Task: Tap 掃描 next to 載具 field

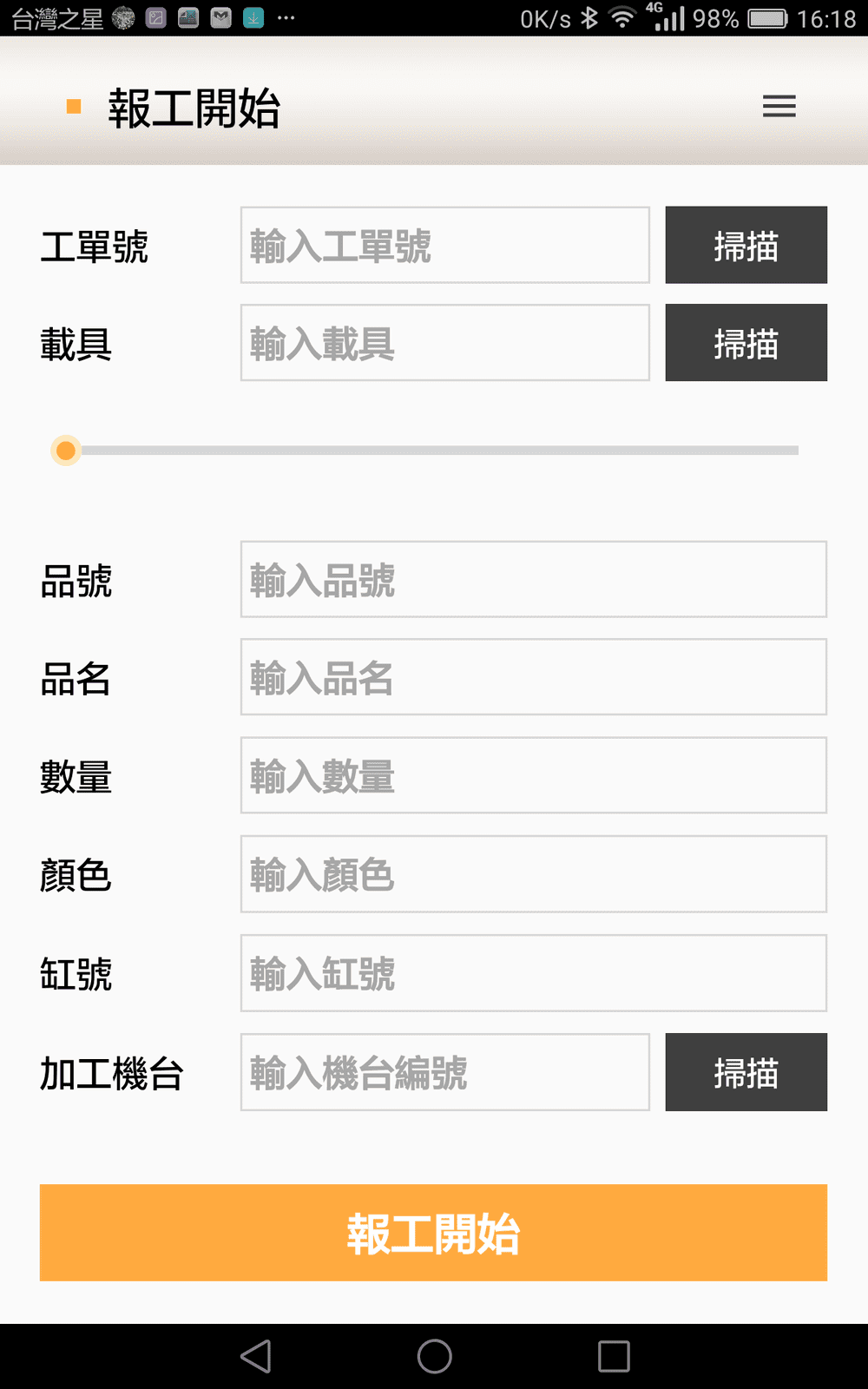Action: pos(746,343)
